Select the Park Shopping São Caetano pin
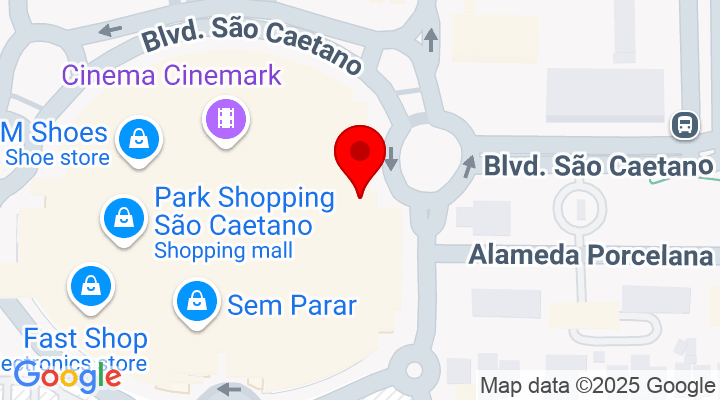 click(x=122, y=215)
